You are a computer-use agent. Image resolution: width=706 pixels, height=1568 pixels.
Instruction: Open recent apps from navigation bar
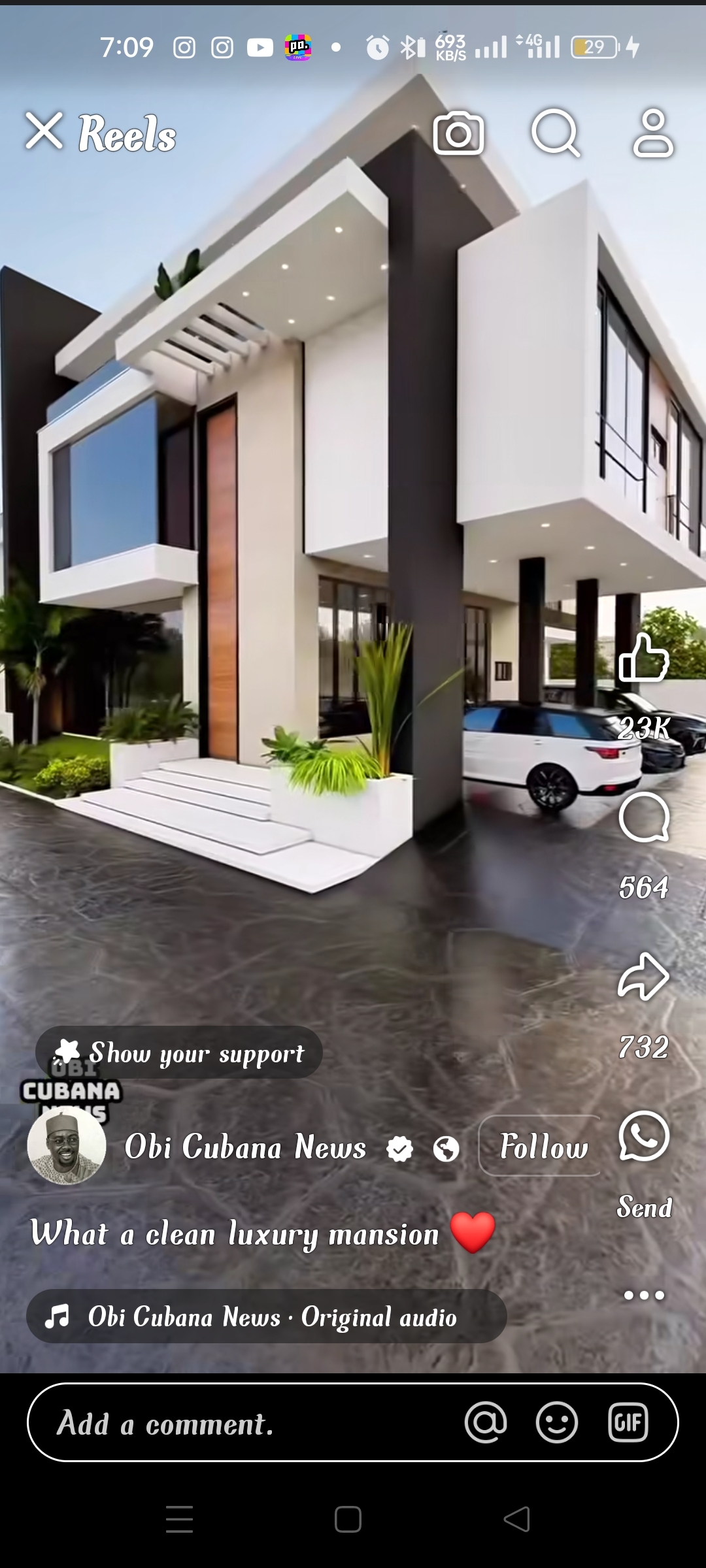179,1519
